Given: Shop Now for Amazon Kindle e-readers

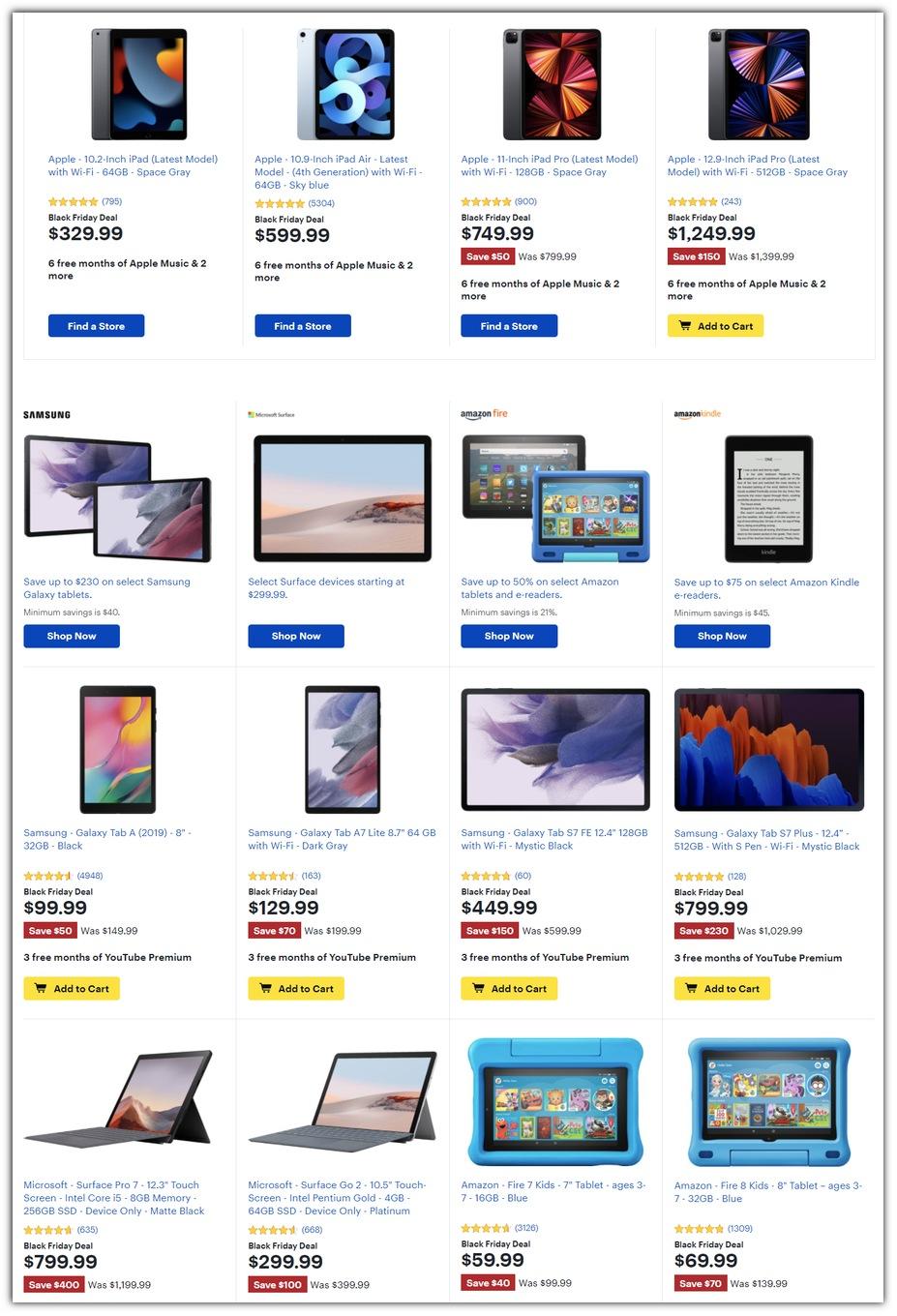Looking at the screenshot, I should [x=722, y=636].
